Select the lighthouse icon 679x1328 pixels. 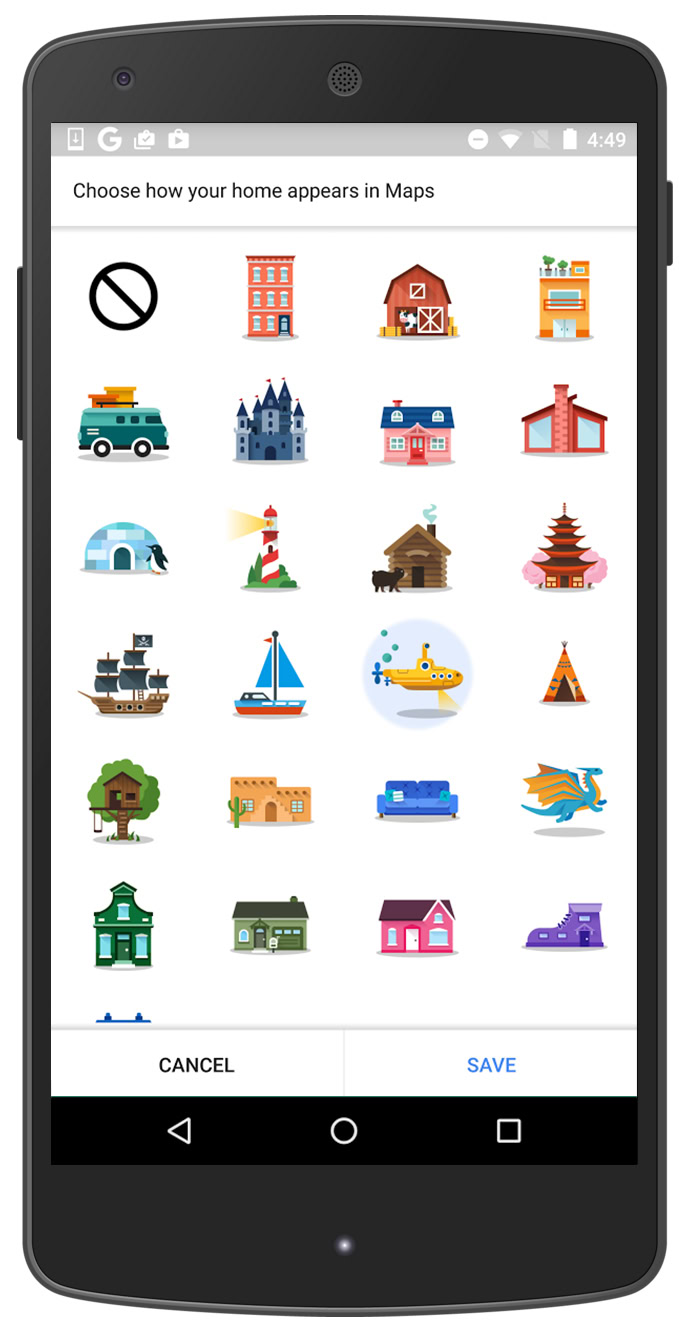pos(268,550)
